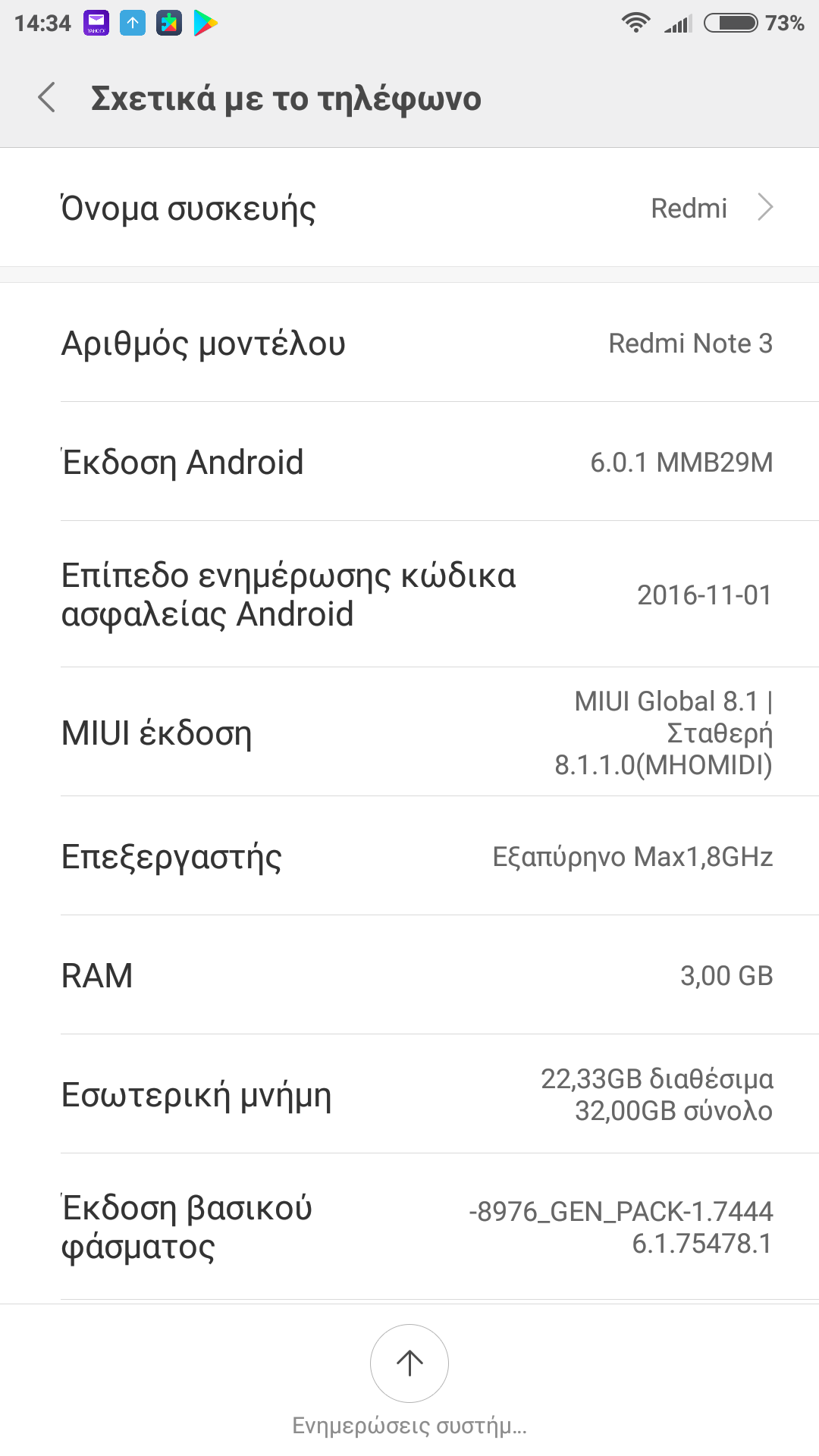Tap the RAM row

(x=409, y=976)
